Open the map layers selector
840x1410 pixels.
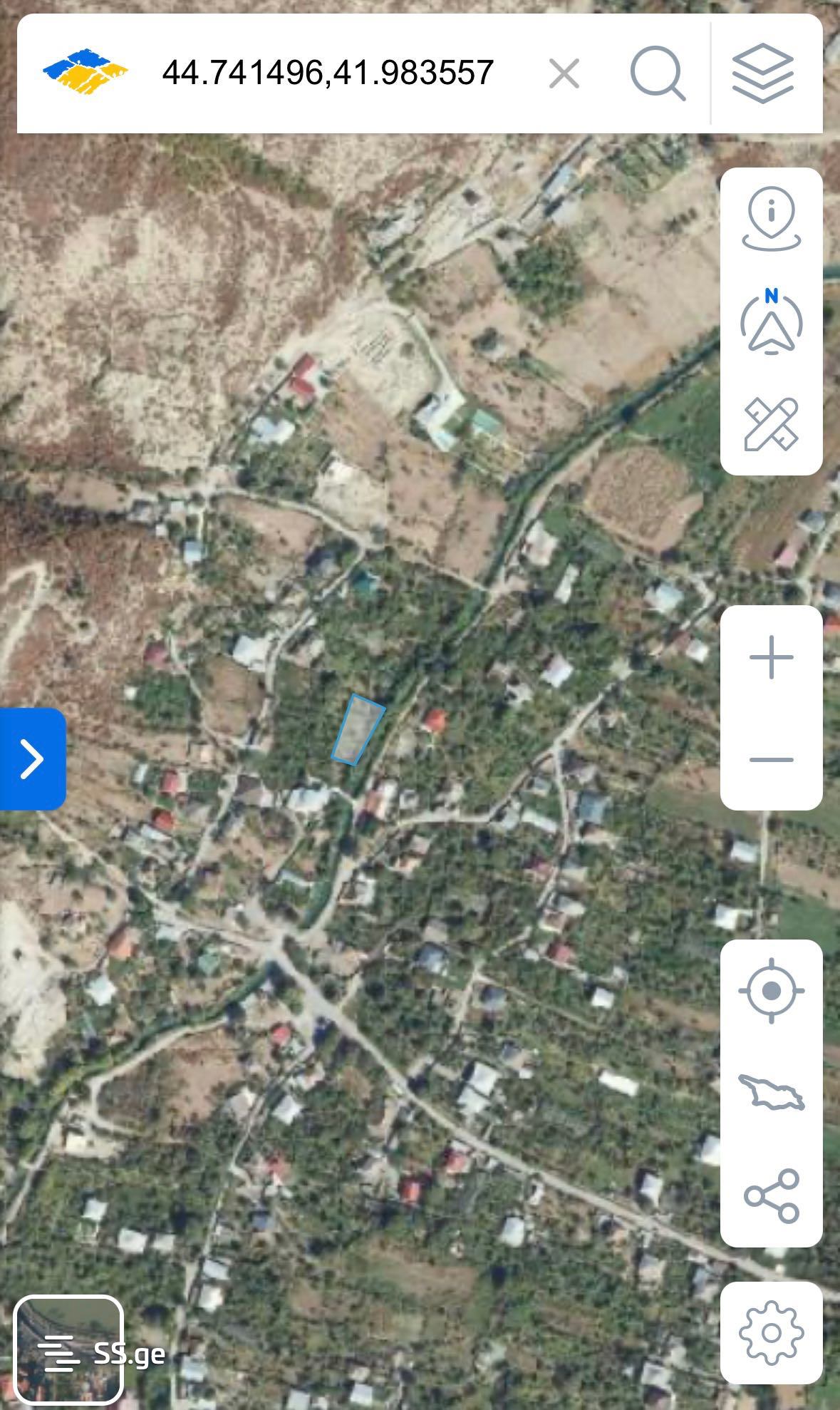pos(762,73)
